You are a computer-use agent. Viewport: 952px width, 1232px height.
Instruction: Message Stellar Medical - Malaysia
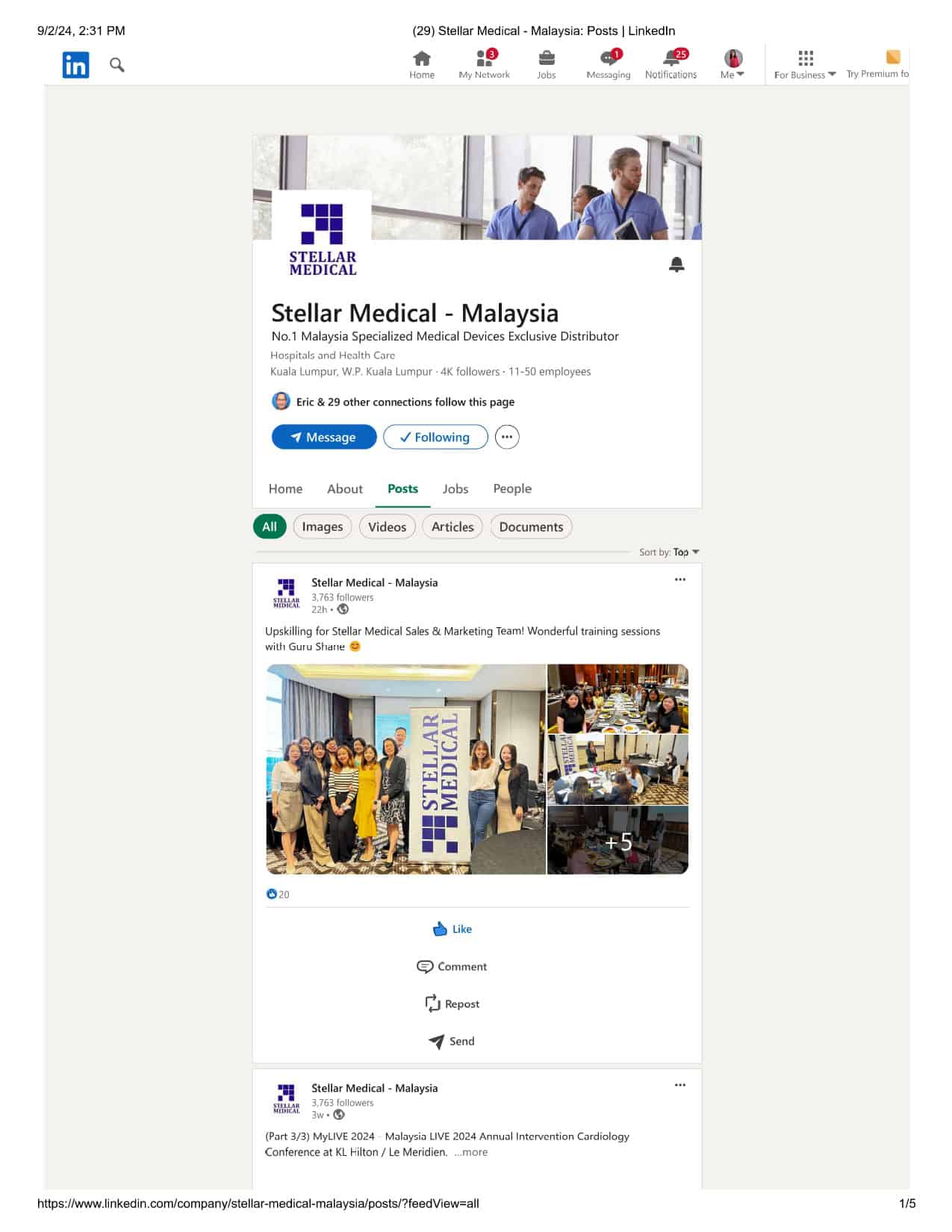pyautogui.click(x=324, y=437)
